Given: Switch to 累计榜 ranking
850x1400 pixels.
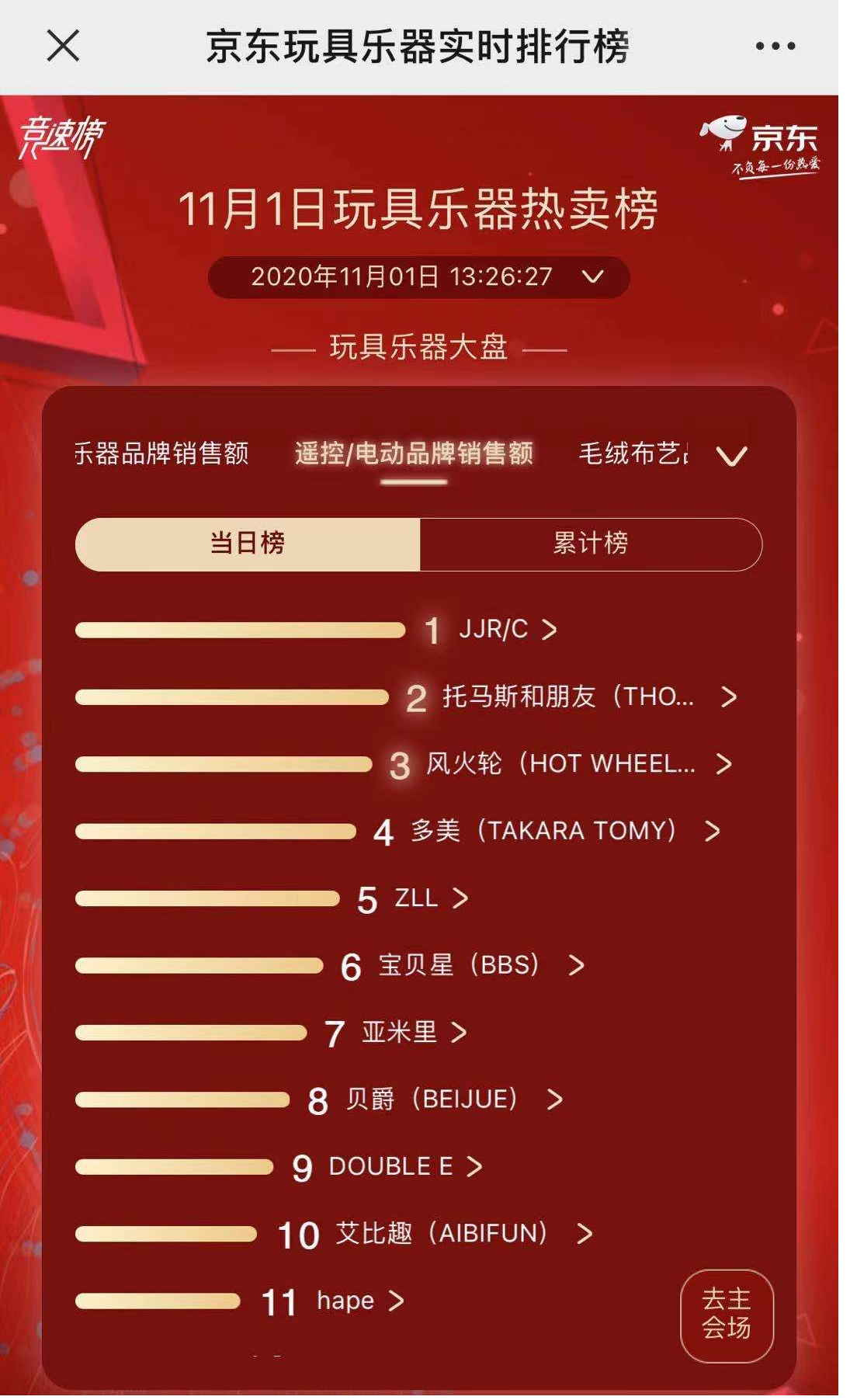Looking at the screenshot, I should pos(590,544).
